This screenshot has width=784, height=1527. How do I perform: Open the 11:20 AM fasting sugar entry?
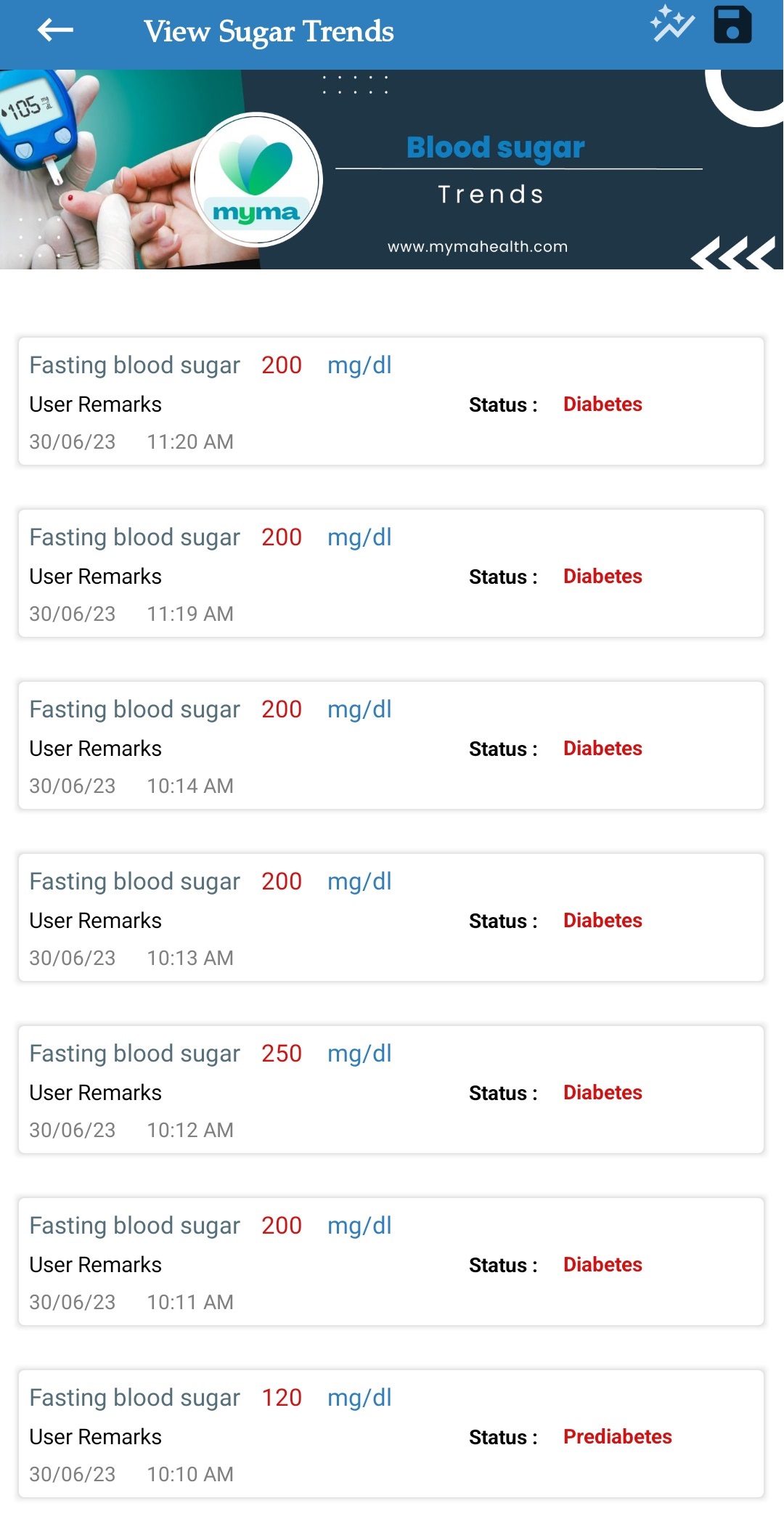[391, 401]
